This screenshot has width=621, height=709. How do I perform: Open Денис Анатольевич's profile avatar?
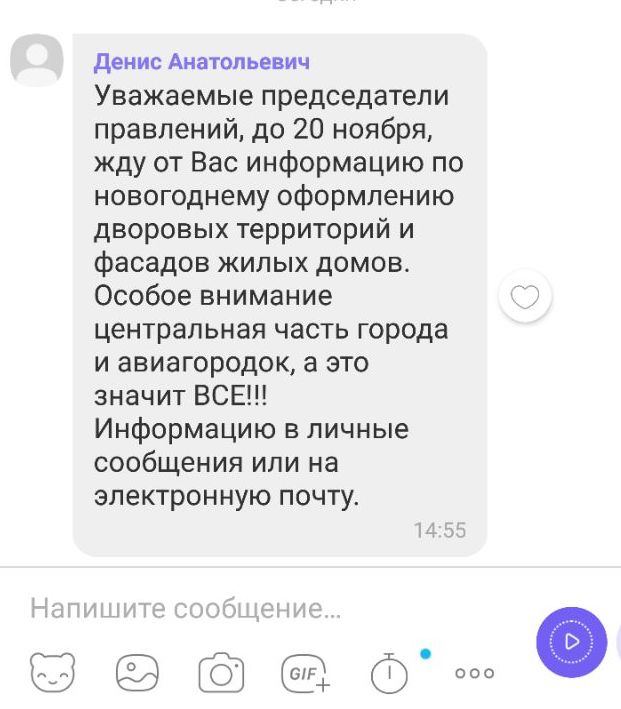pyautogui.click(x=37, y=60)
